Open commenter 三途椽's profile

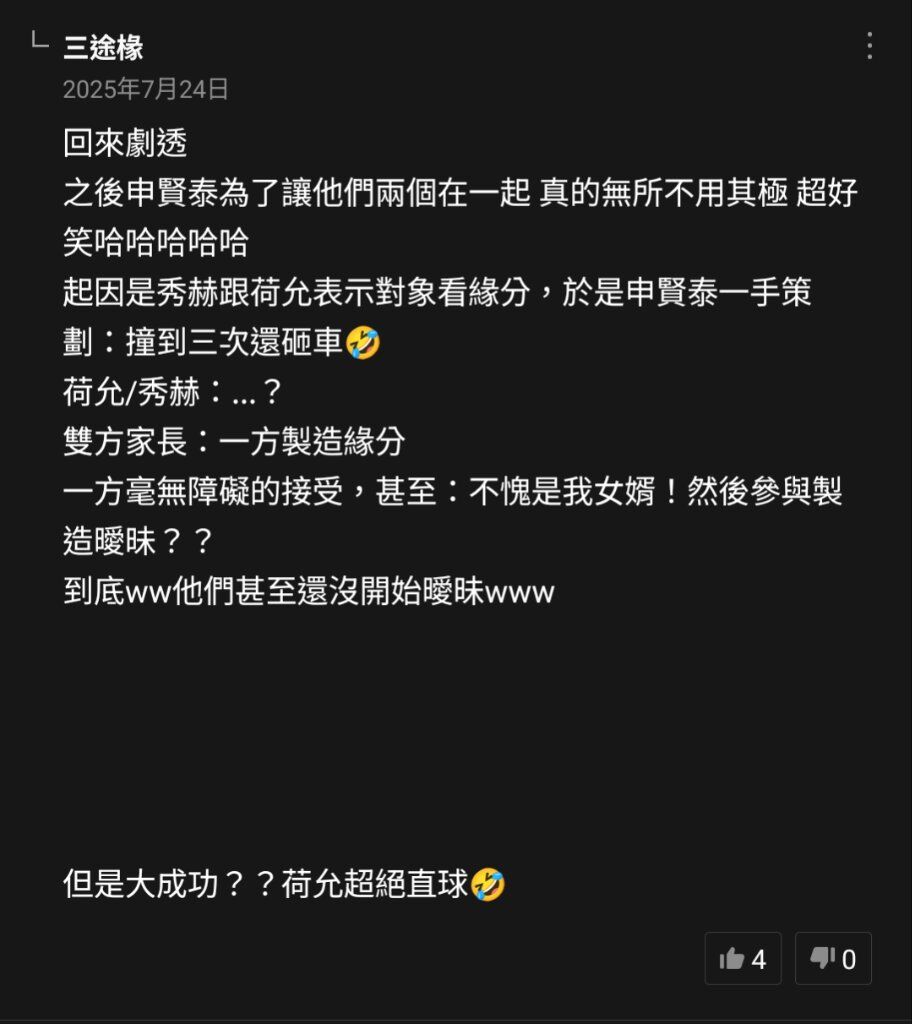[103, 47]
